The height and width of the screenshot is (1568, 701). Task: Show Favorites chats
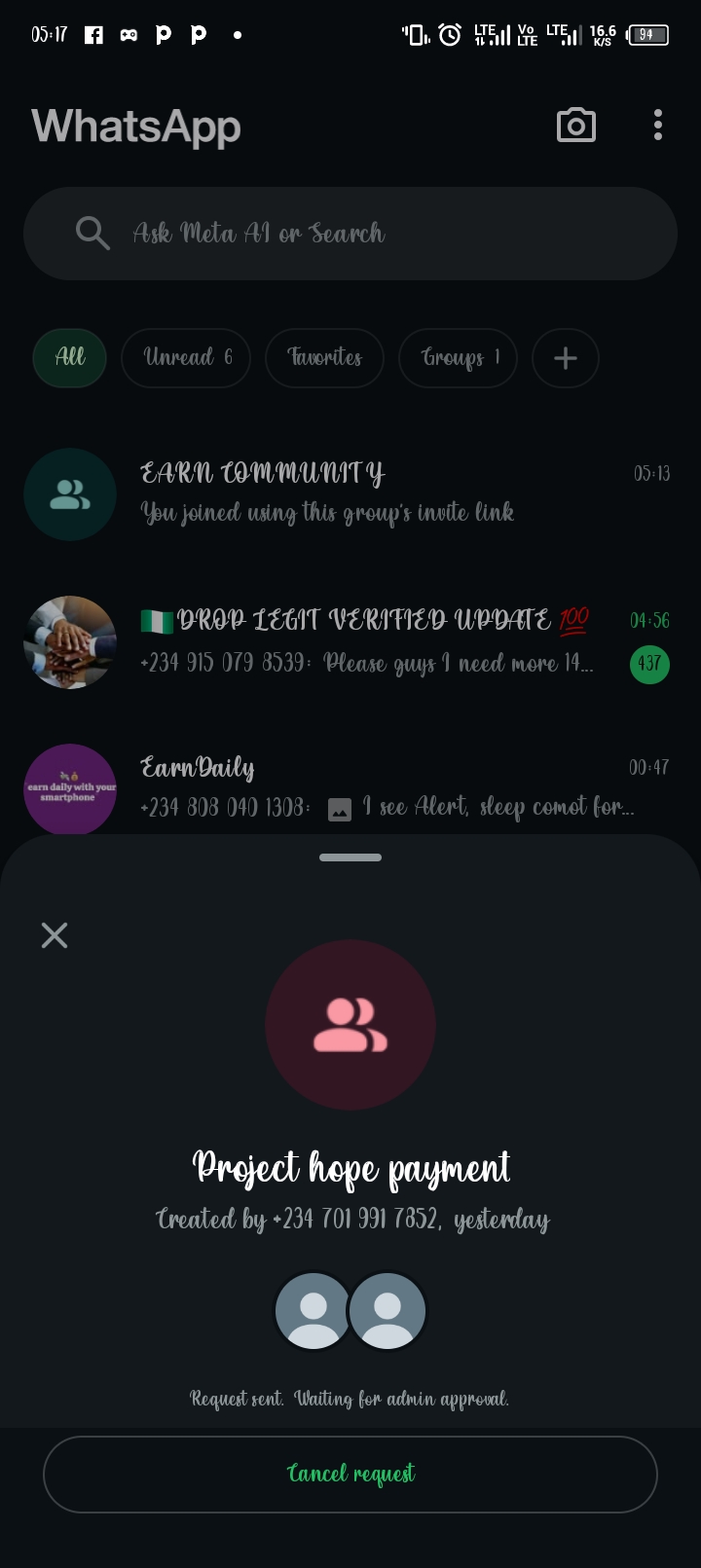tap(323, 357)
